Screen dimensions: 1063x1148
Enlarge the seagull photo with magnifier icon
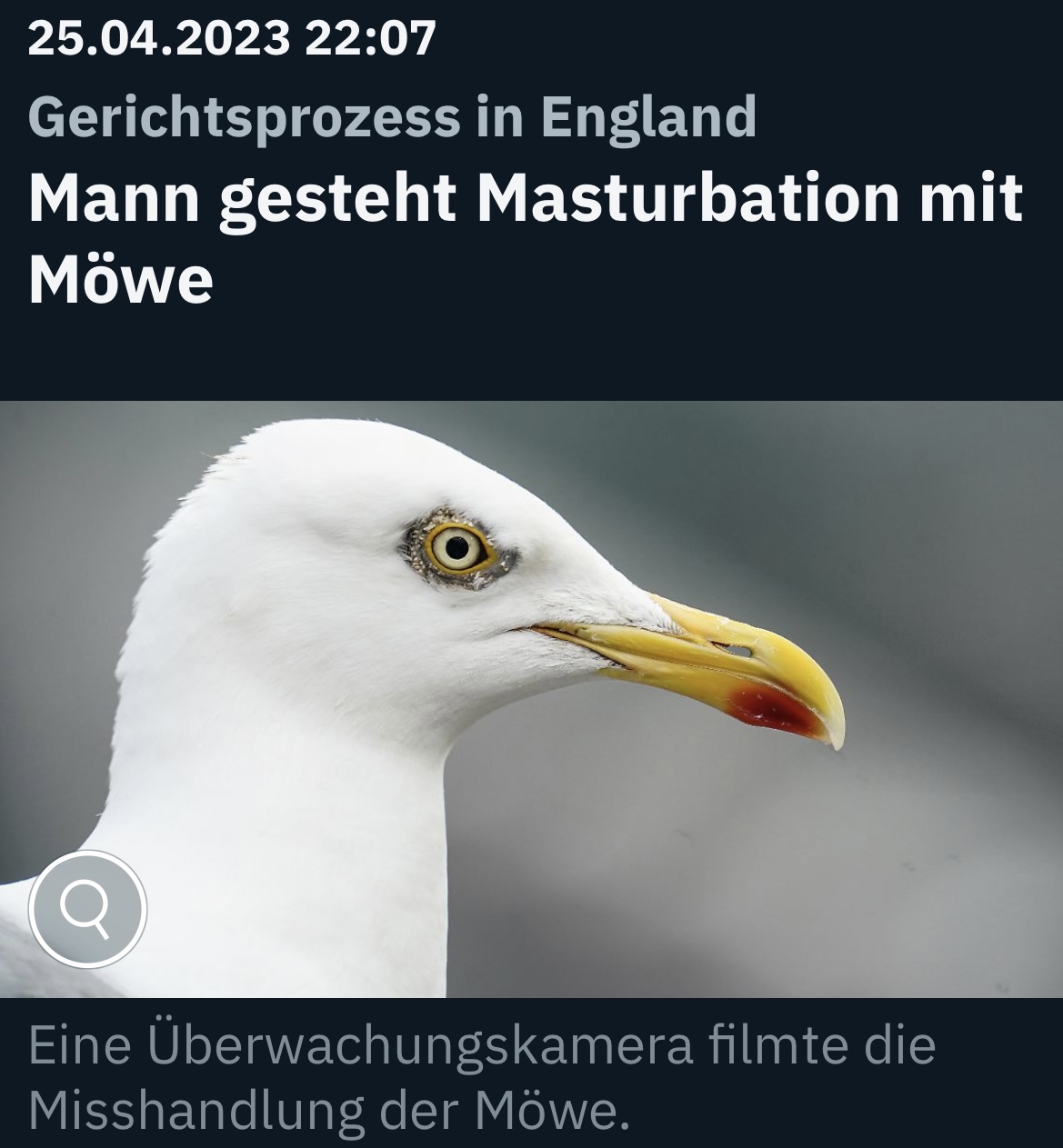point(87,908)
